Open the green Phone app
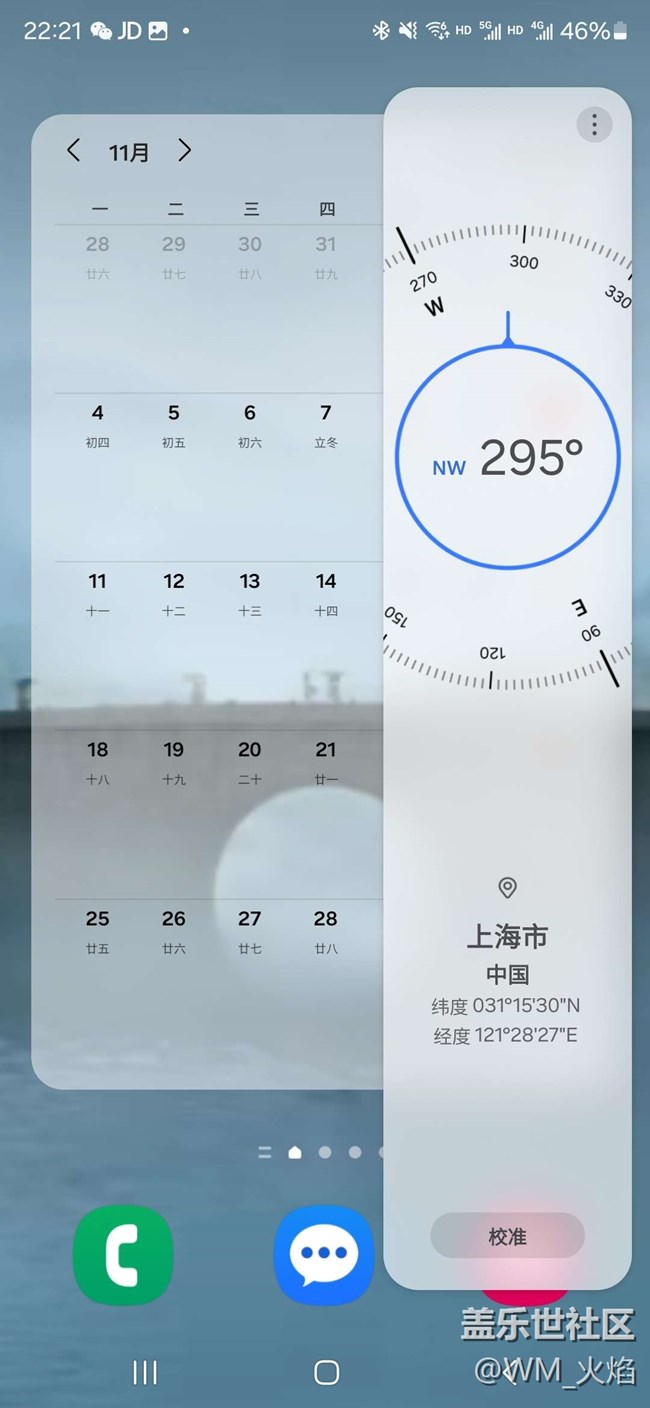 click(x=123, y=1255)
